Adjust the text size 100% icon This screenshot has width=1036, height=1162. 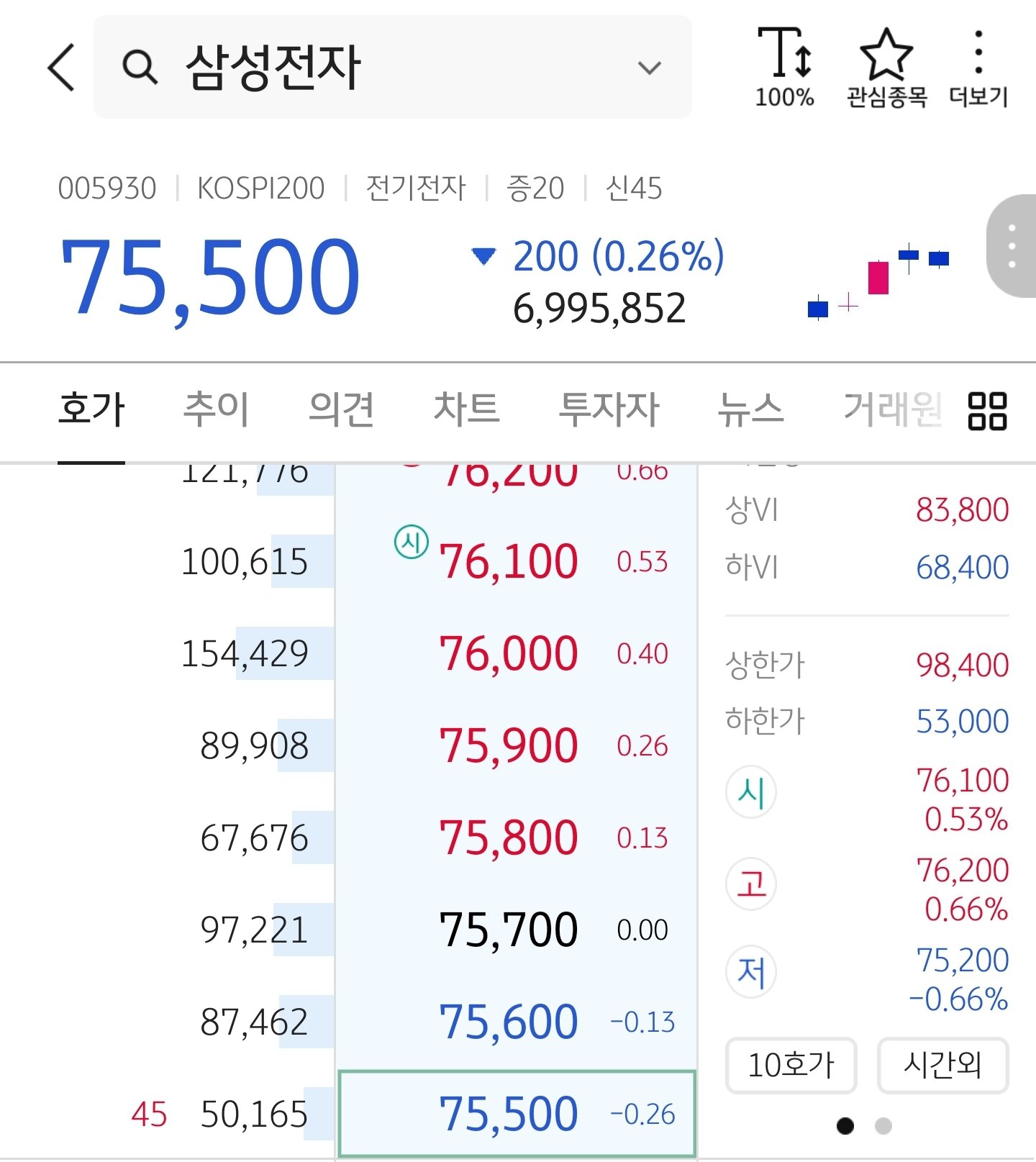(784, 67)
